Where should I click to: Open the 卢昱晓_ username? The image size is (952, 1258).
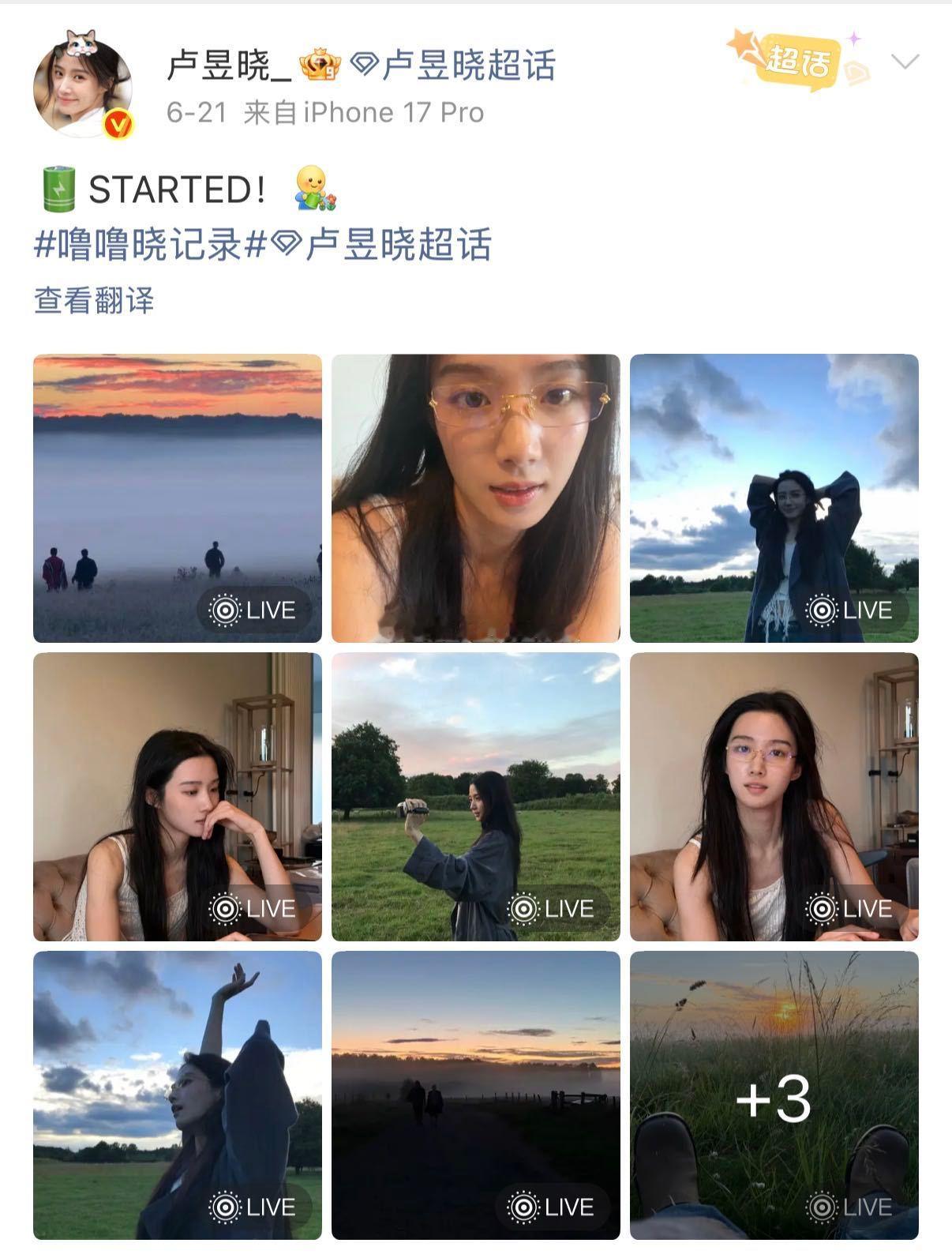coord(229,65)
